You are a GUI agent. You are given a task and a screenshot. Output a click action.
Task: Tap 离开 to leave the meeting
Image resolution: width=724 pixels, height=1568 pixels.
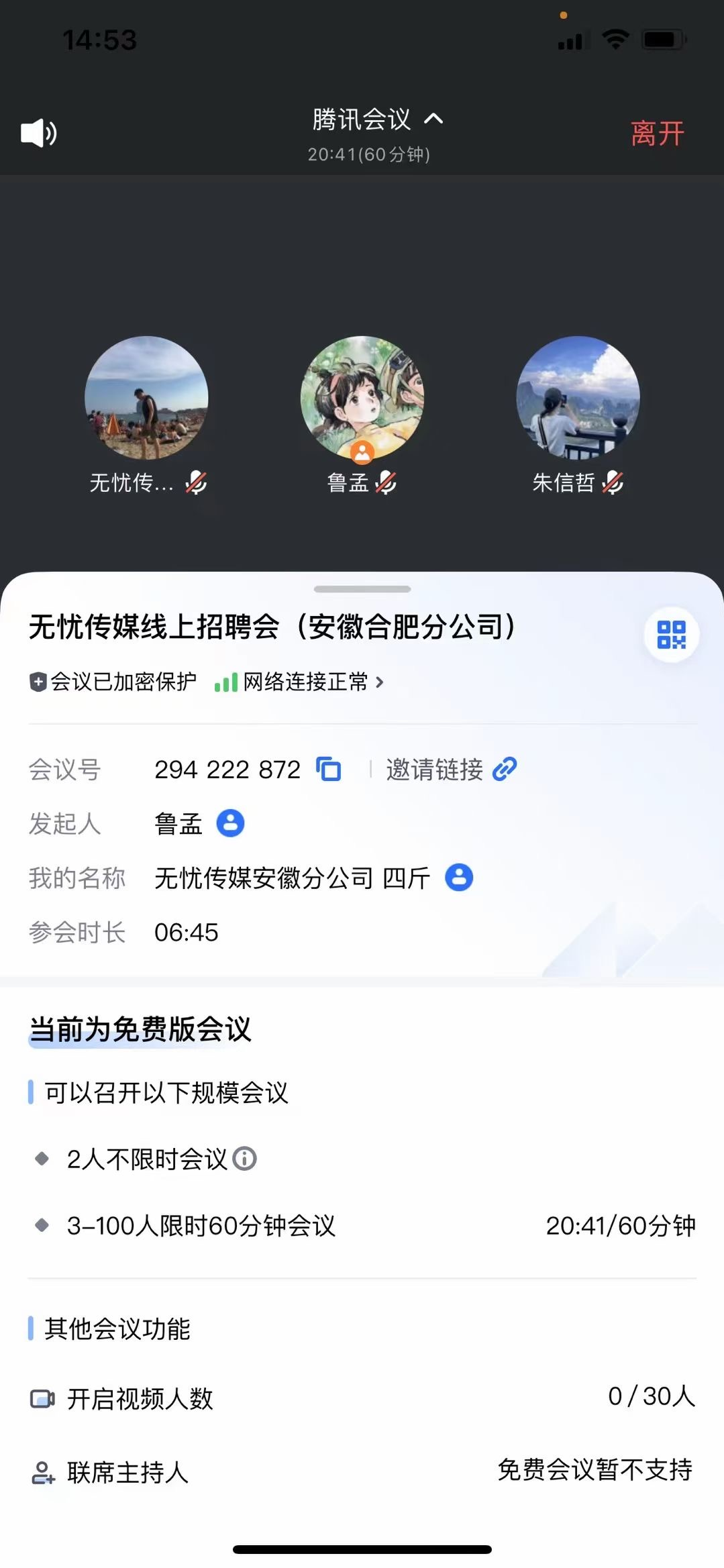click(656, 133)
